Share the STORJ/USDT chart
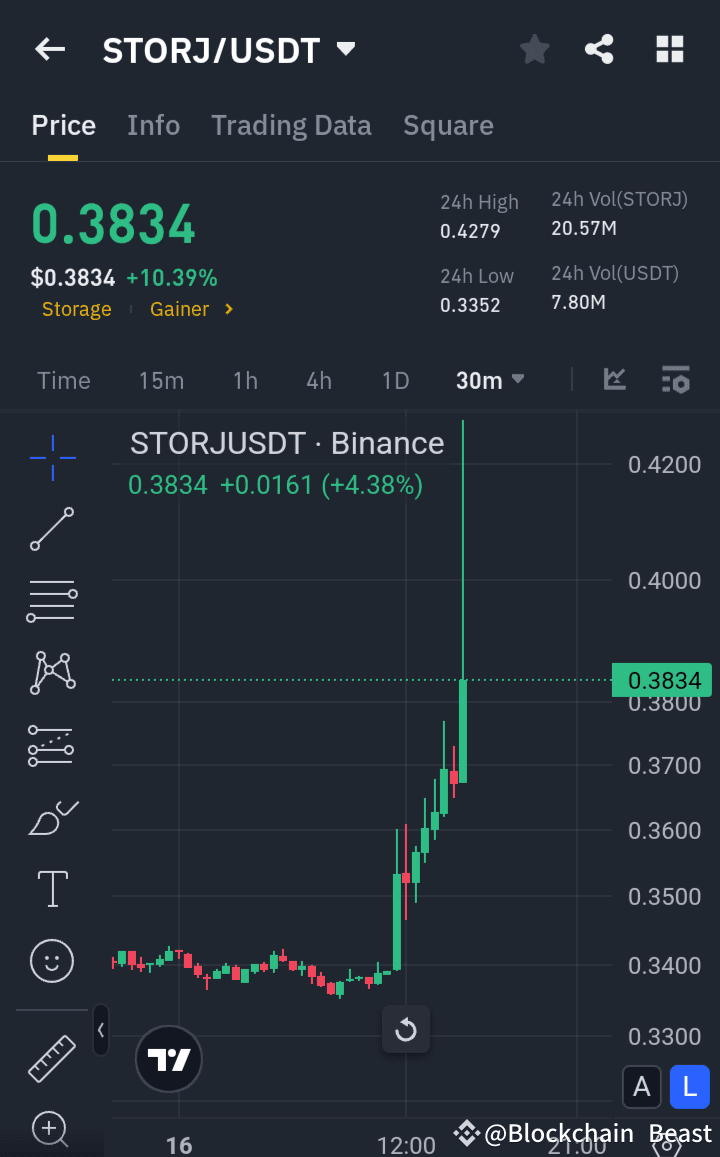Viewport: 720px width, 1157px height. (x=599, y=48)
